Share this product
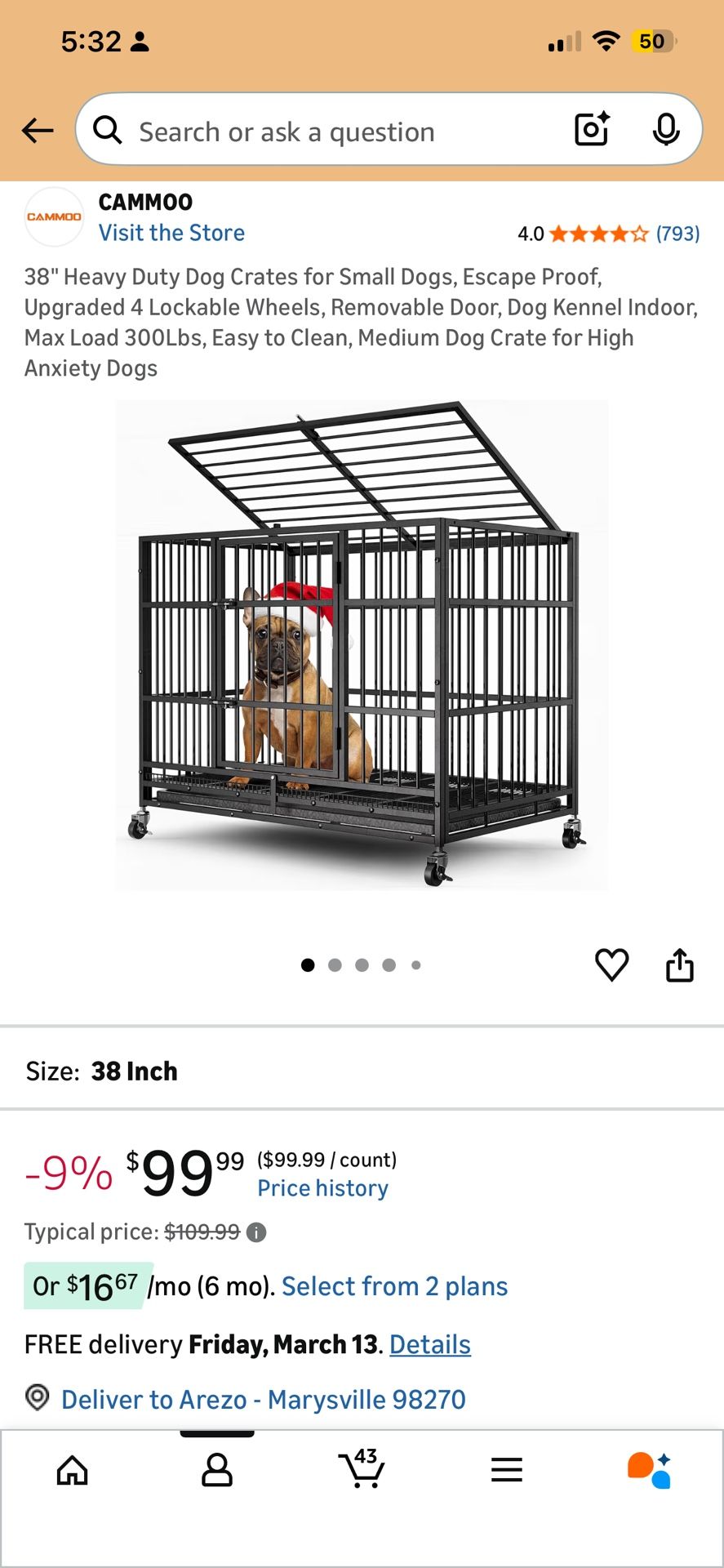 pos(679,964)
